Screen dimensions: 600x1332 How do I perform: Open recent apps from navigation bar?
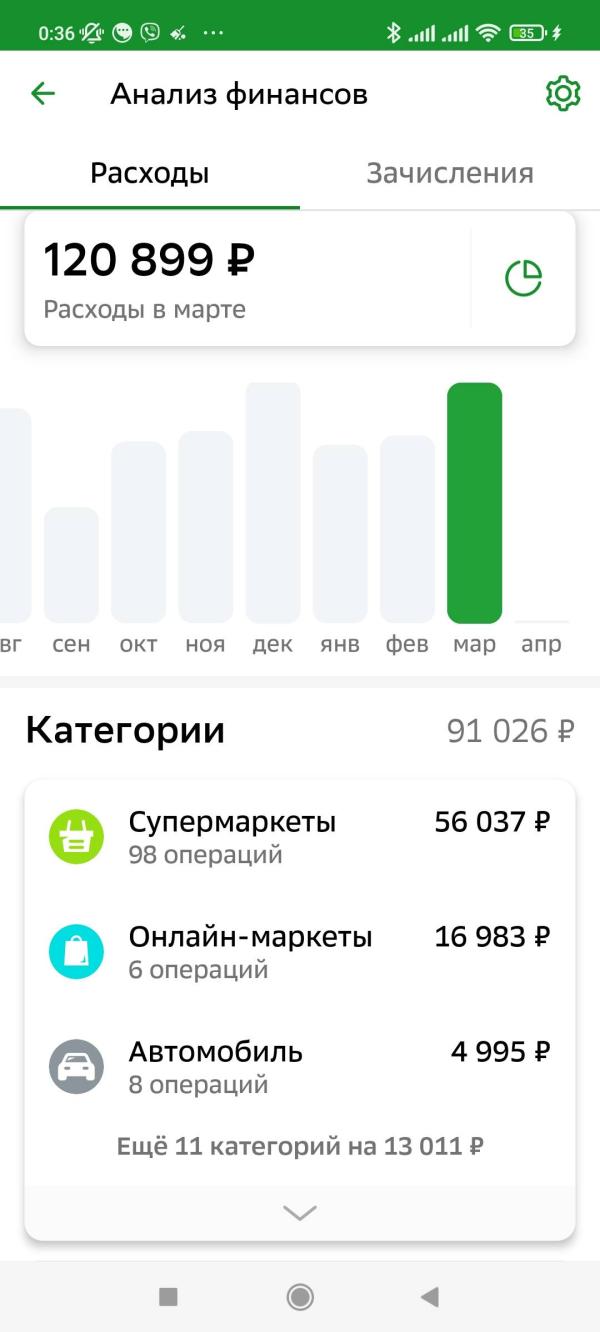click(x=168, y=1297)
